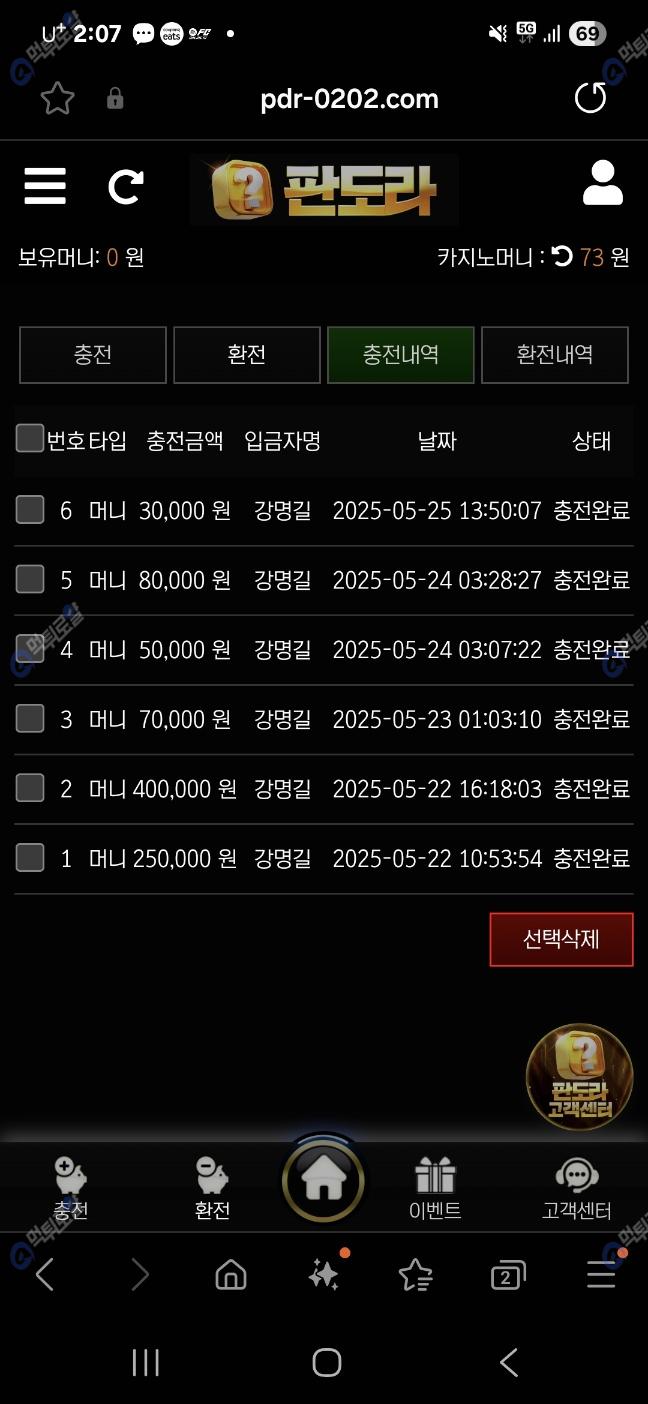Mark the 400,000 원 deposit checkbox
The height and width of the screenshot is (1404, 648).
click(x=30, y=788)
